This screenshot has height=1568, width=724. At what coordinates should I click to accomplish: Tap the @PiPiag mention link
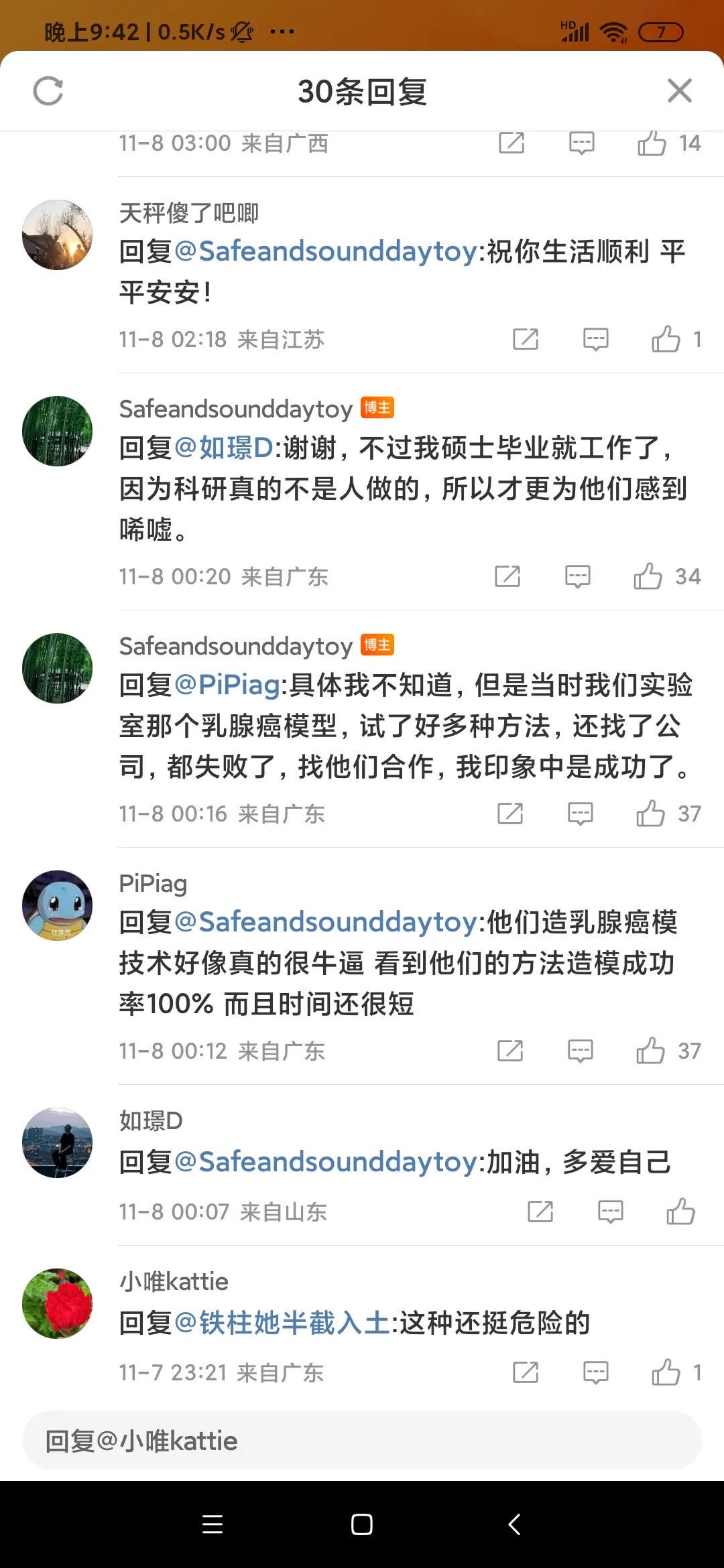pyautogui.click(x=227, y=685)
